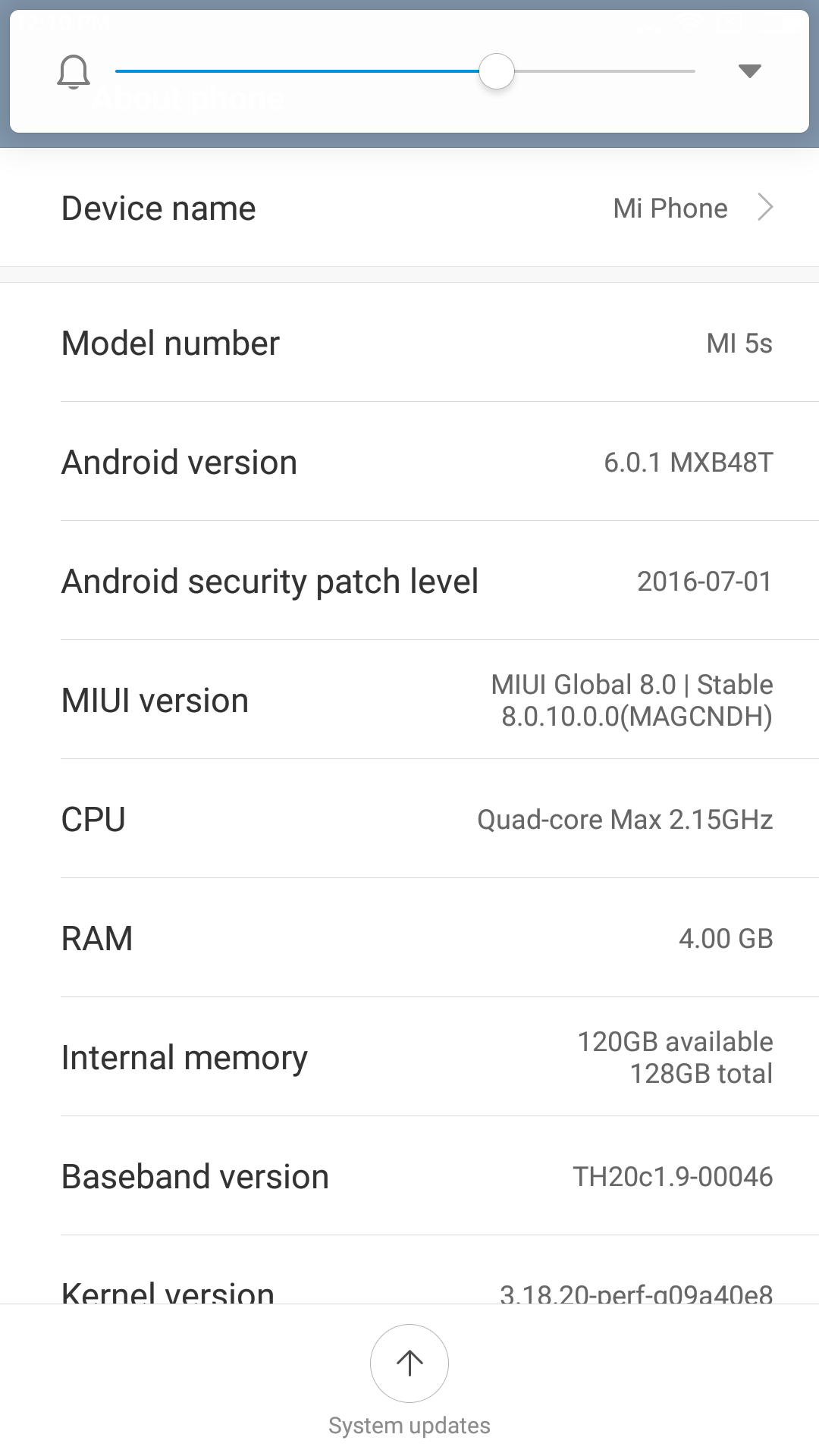Open the Device name setting
Viewport: 819px width, 1456px height.
[409, 208]
